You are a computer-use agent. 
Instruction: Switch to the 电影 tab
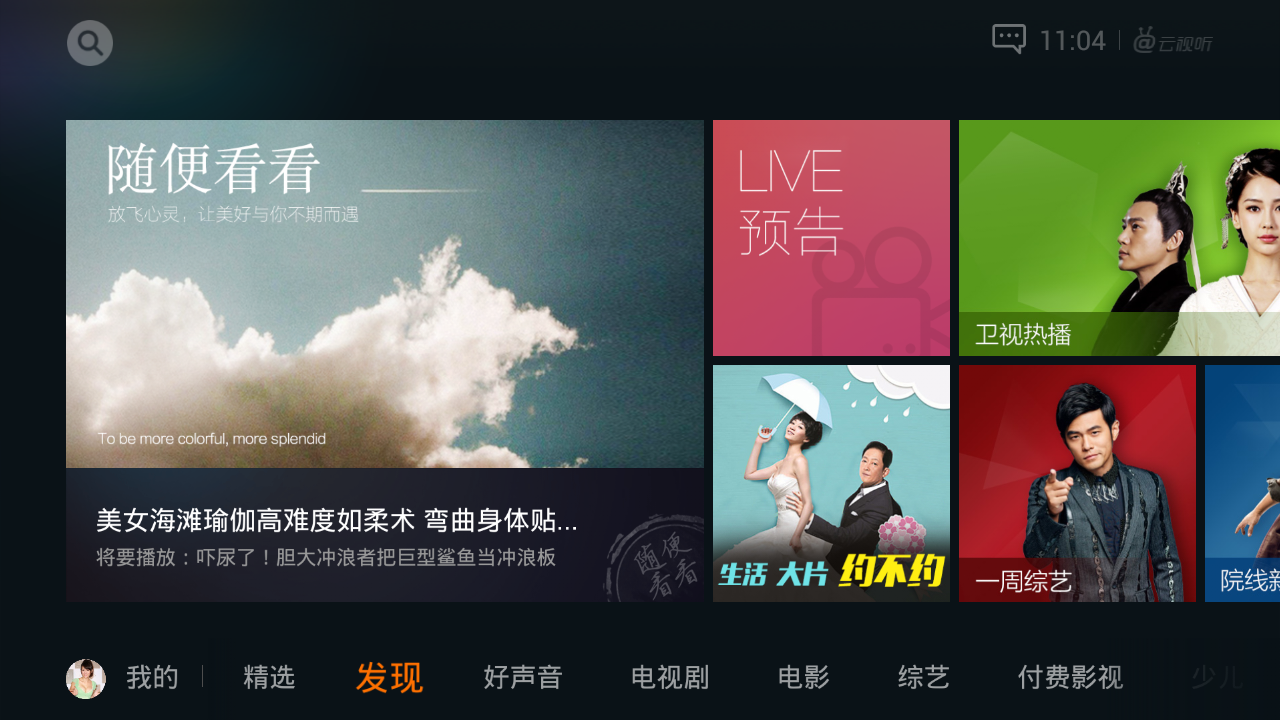[804, 678]
